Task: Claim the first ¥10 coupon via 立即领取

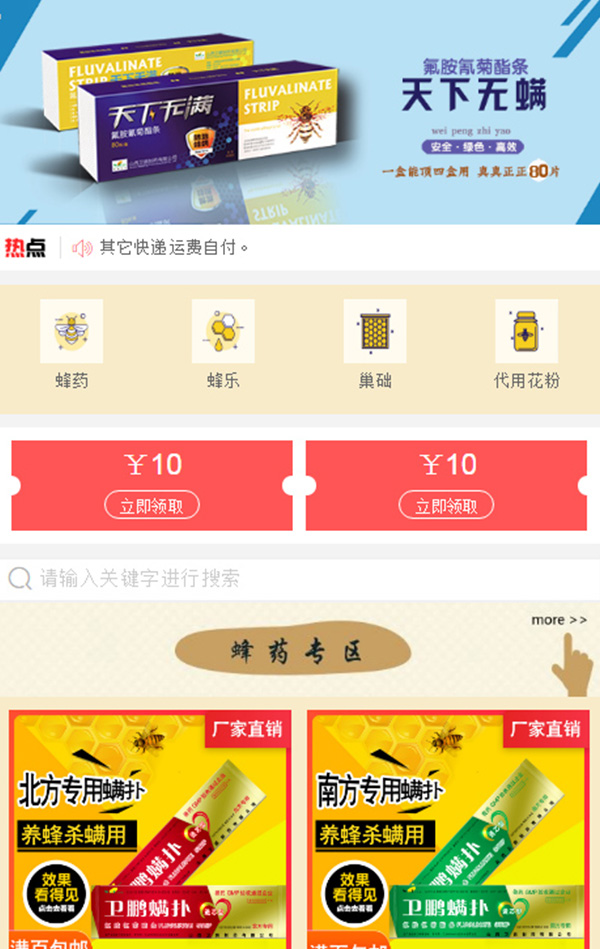Action: [x=152, y=505]
